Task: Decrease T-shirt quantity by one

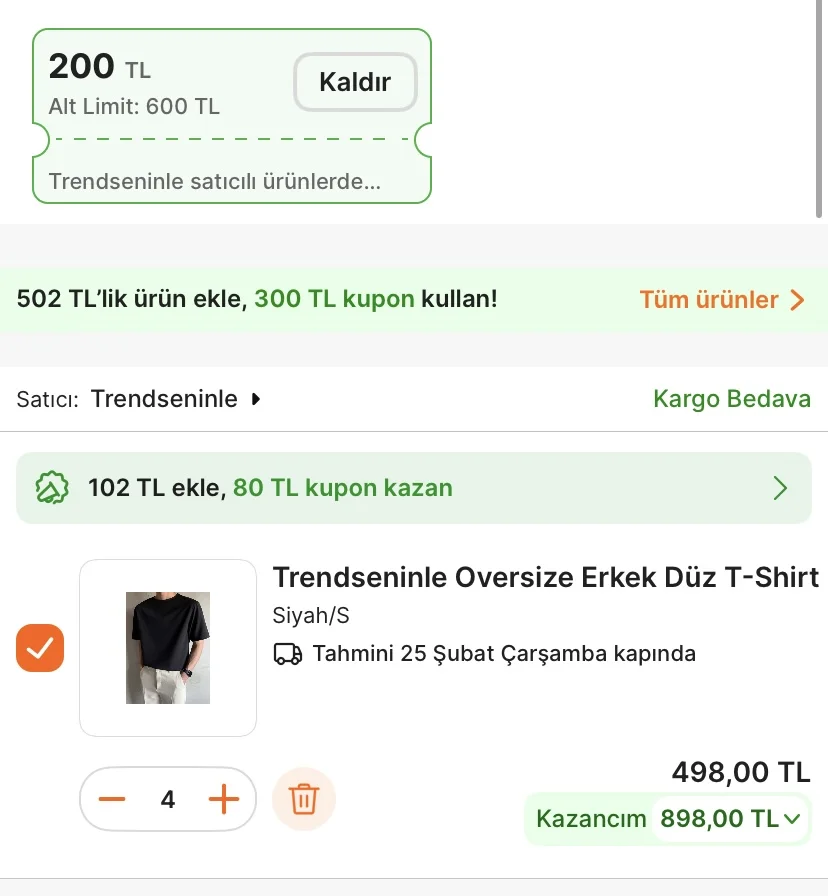Action: click(x=112, y=799)
